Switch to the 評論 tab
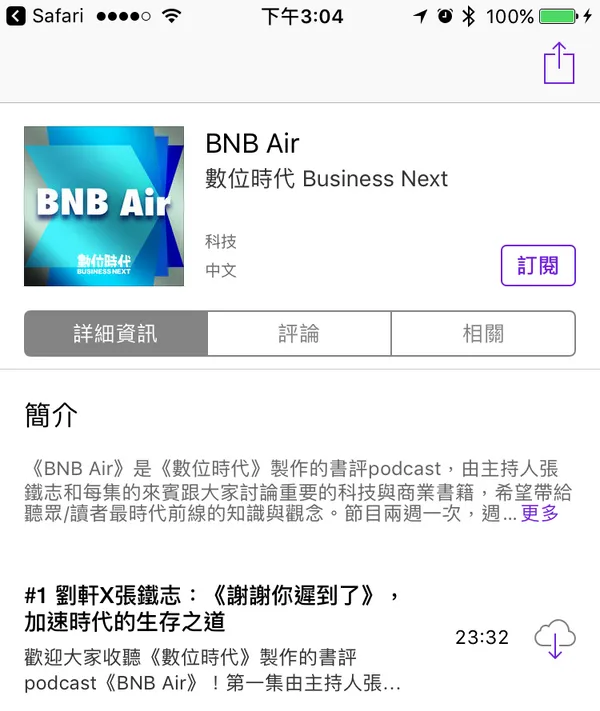Screen dimensions: 600x711 click(x=299, y=334)
